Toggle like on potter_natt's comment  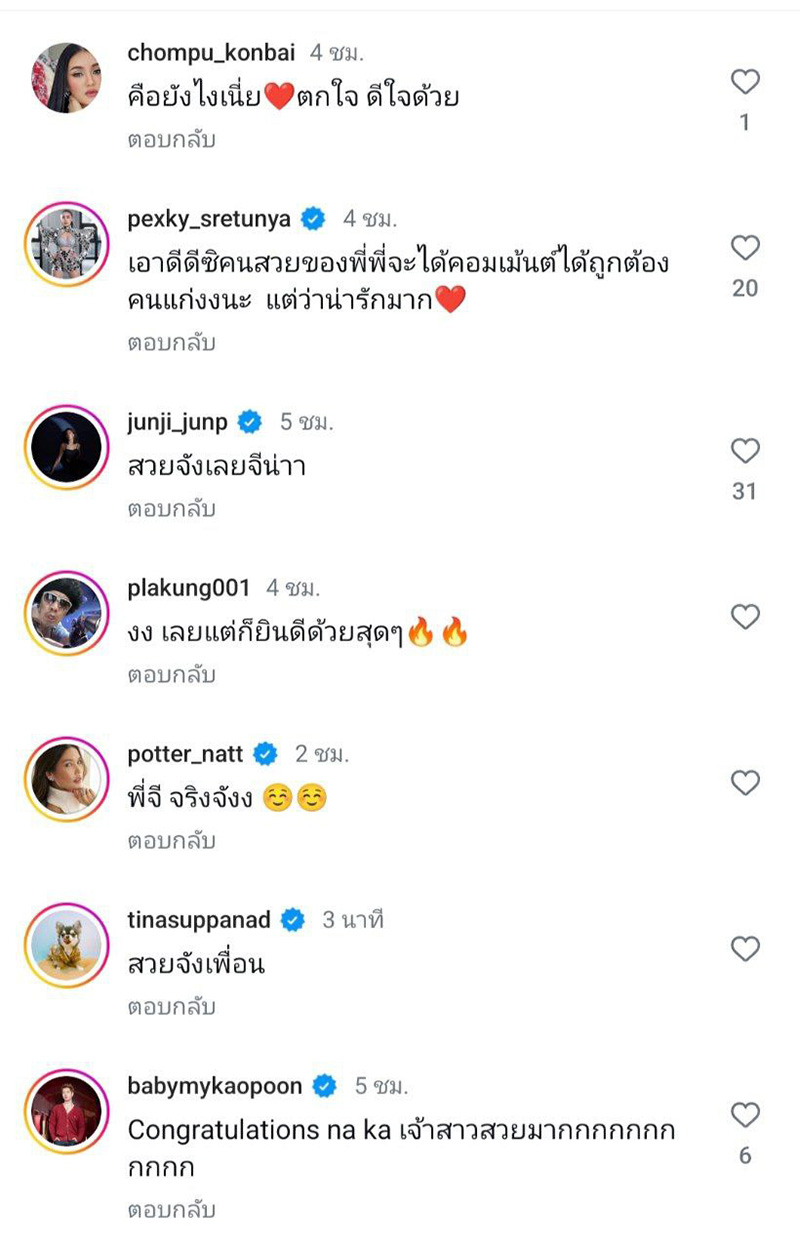click(745, 785)
